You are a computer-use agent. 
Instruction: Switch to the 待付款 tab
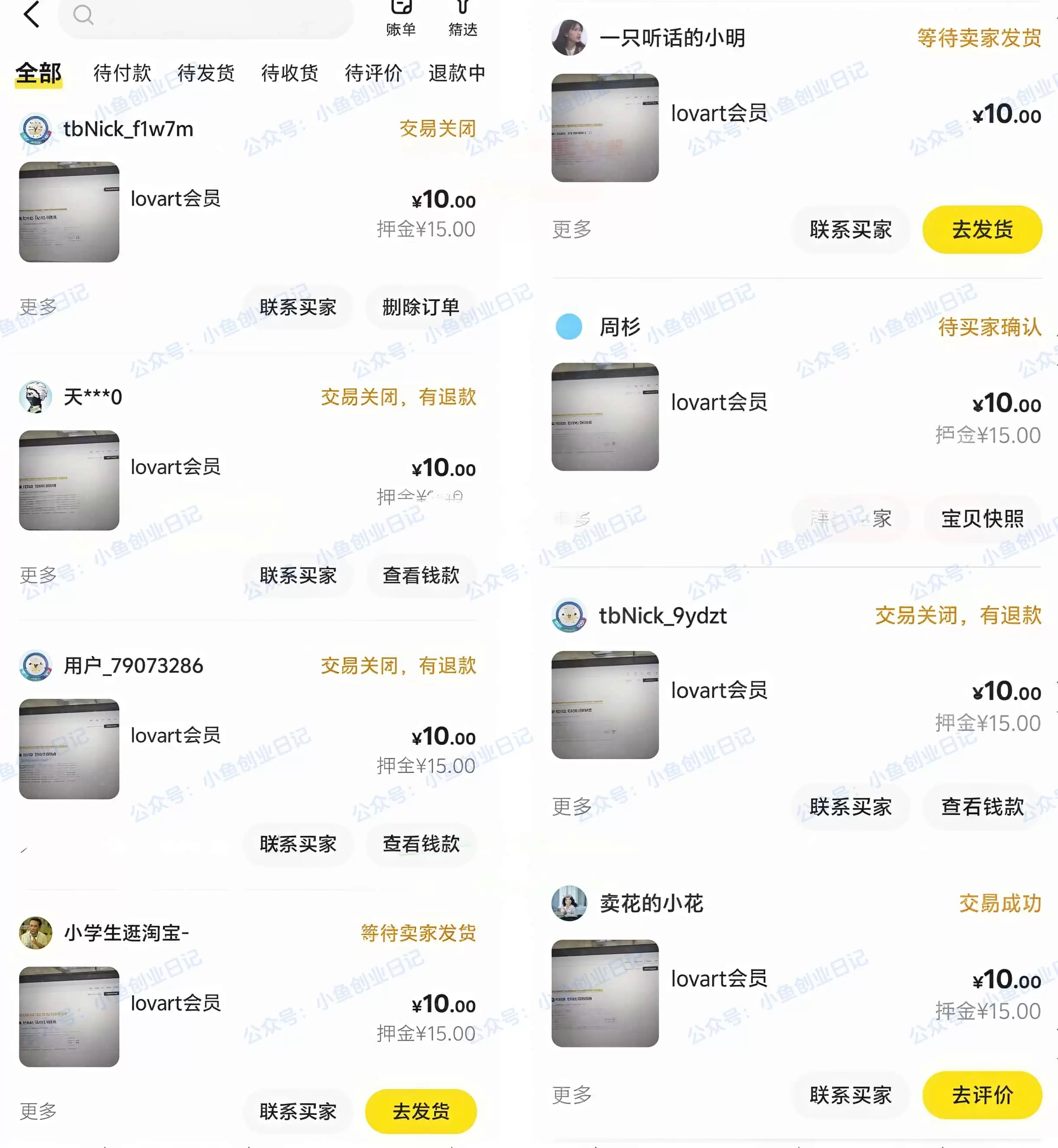pos(122,73)
